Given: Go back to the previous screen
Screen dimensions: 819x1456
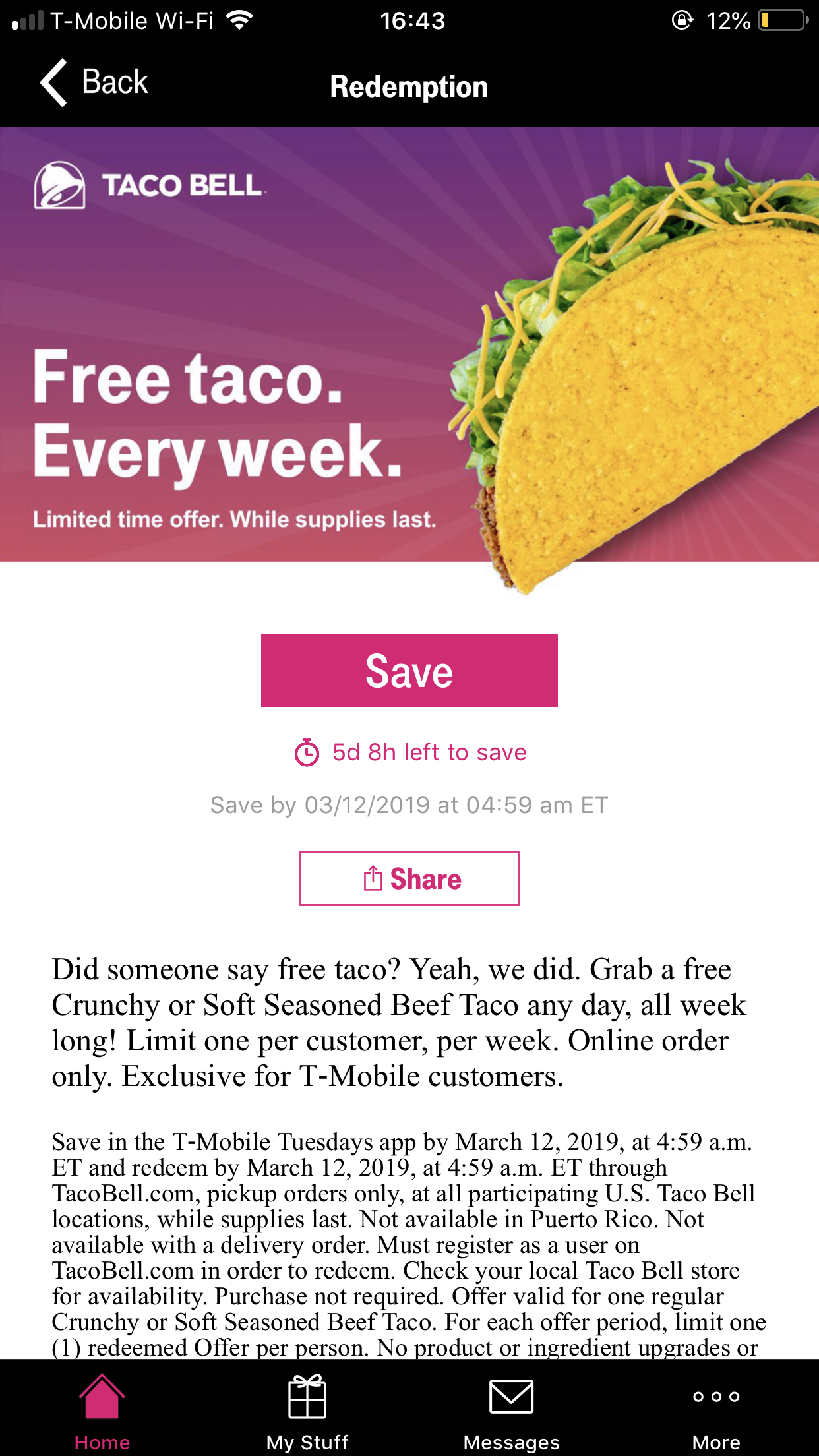Looking at the screenshot, I should 92,83.
